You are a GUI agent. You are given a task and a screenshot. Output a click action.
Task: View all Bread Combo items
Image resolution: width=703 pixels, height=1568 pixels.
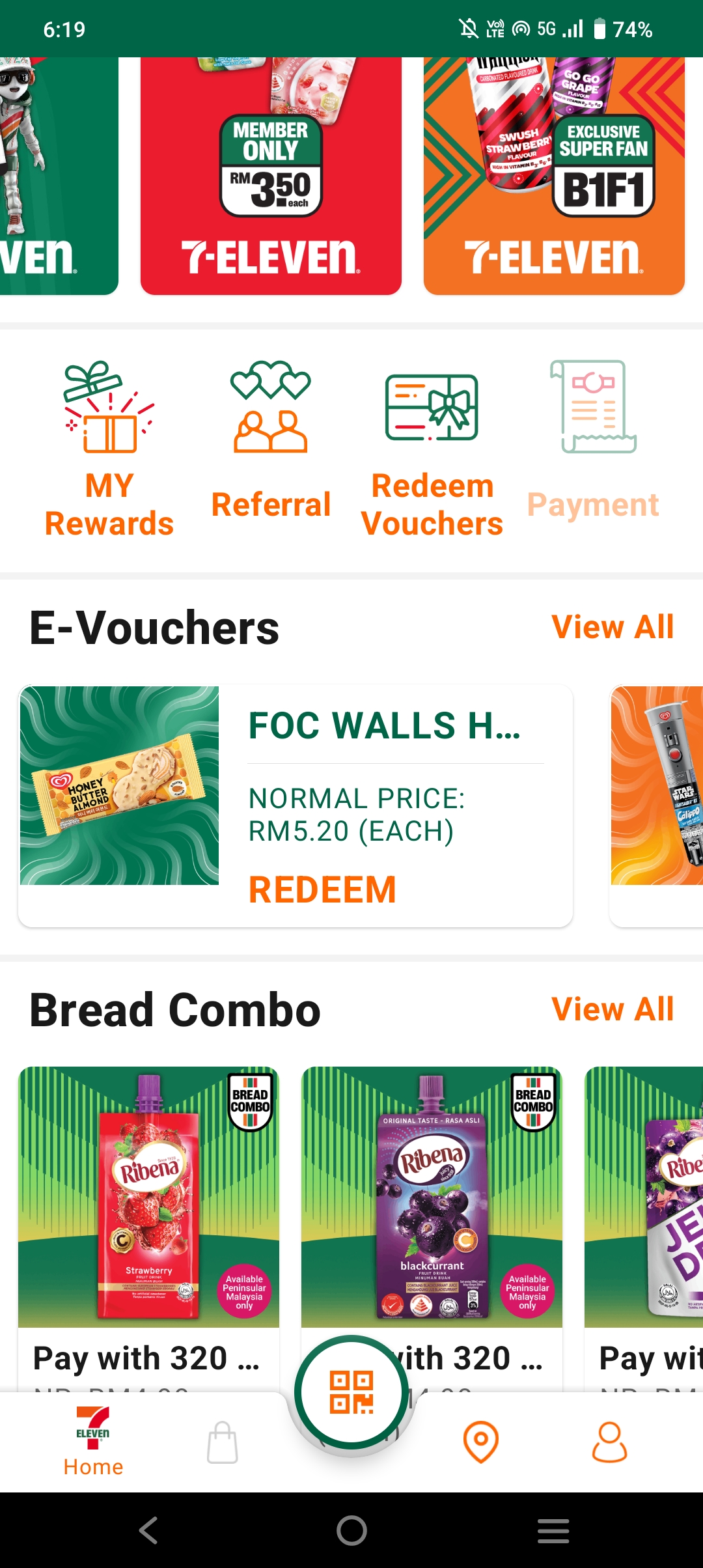tap(612, 1009)
